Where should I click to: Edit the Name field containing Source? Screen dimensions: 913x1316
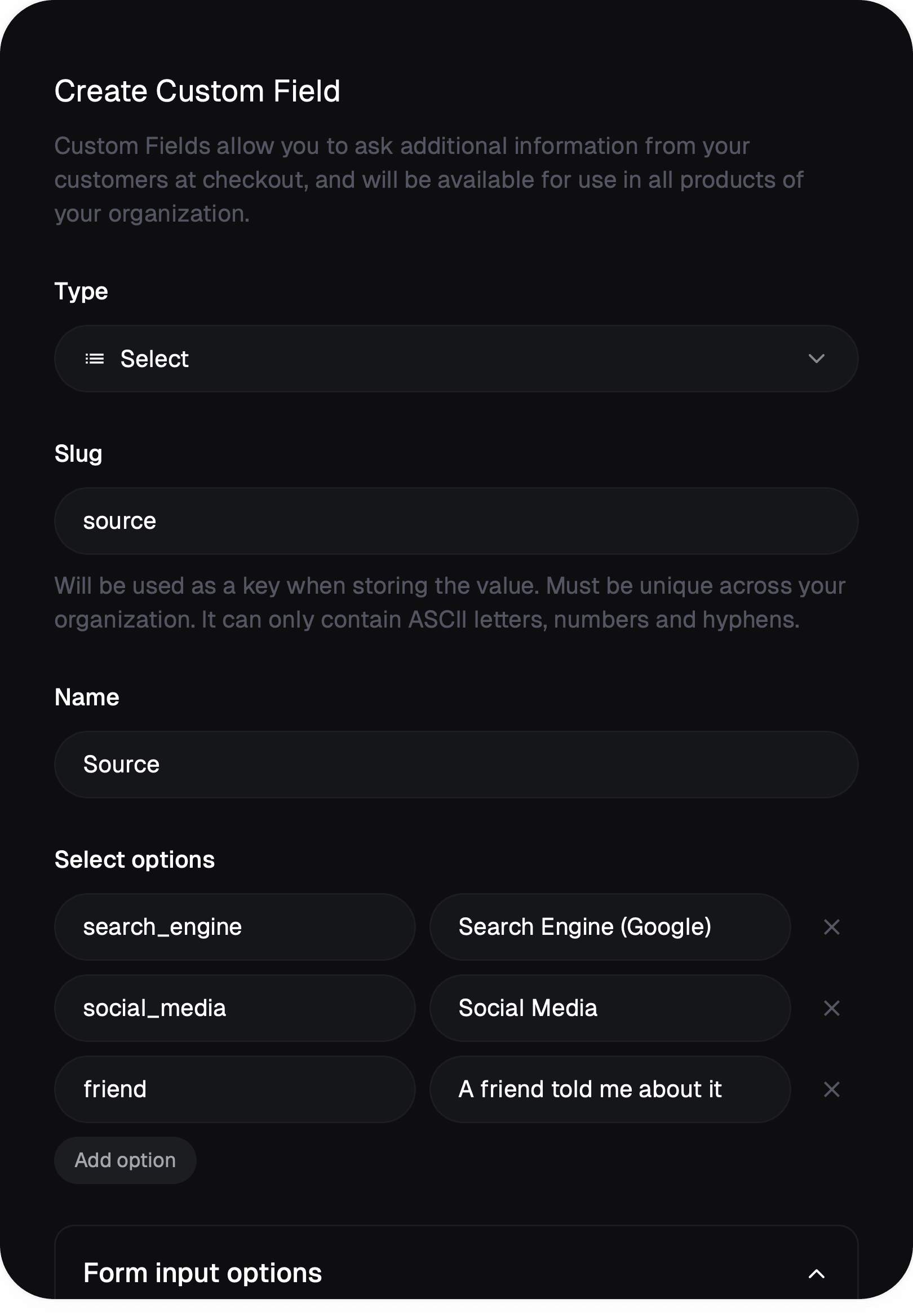click(x=456, y=765)
